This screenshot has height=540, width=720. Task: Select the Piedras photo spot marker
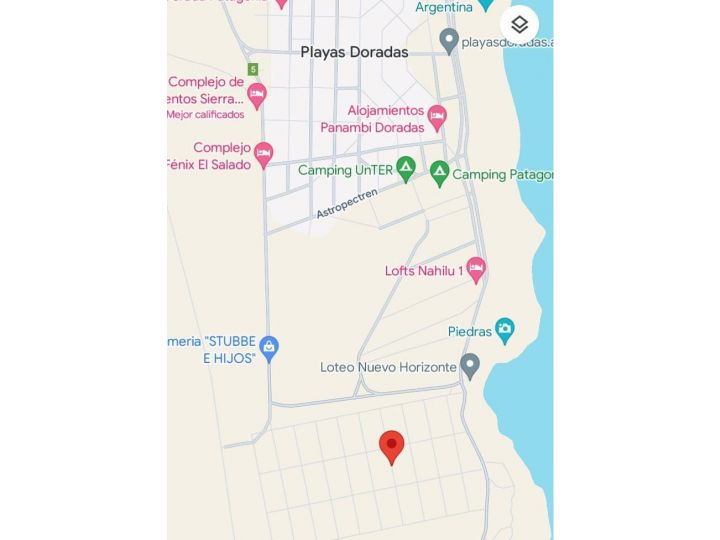click(505, 329)
